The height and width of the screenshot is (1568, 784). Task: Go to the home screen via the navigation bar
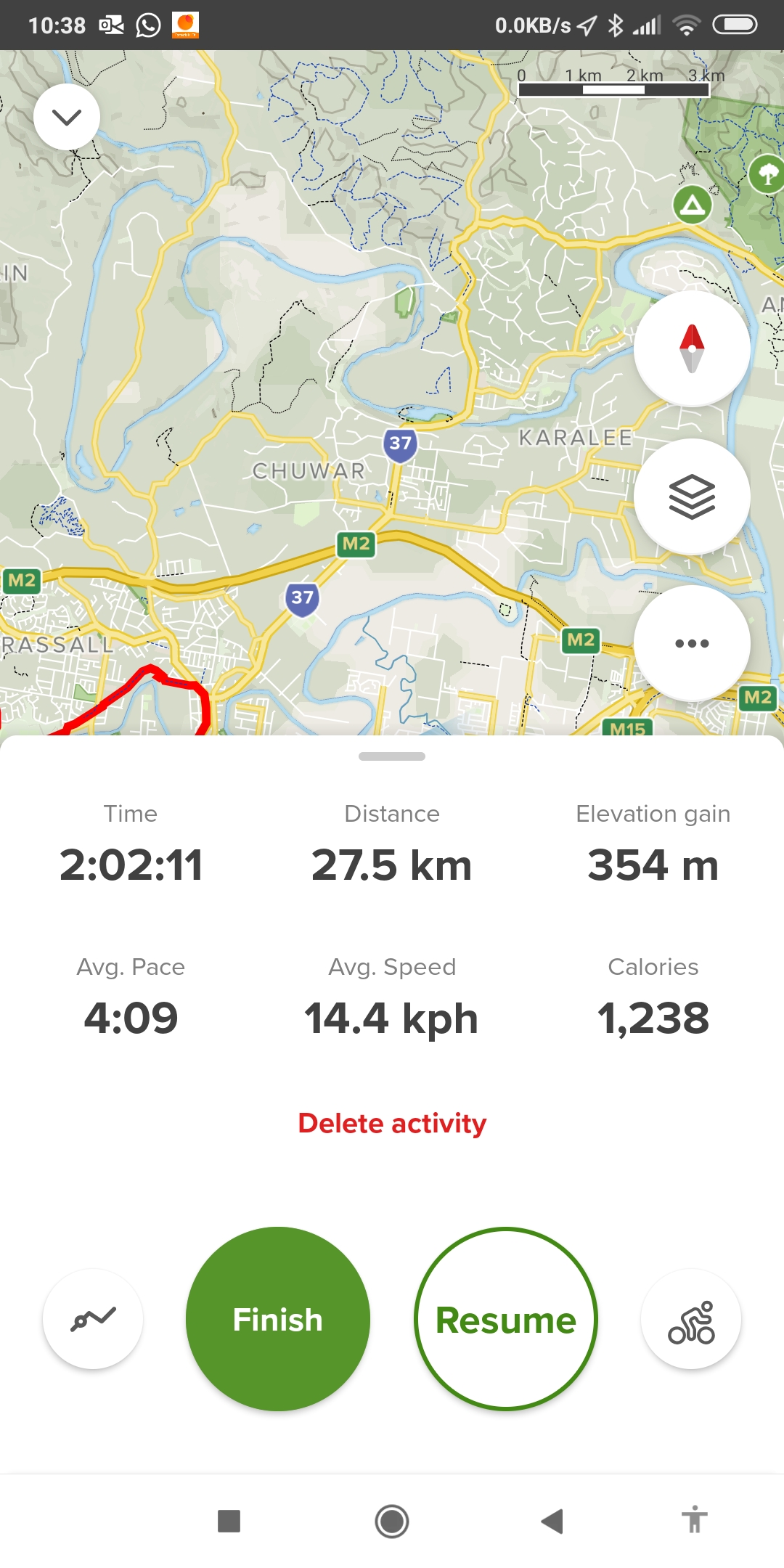click(392, 1521)
